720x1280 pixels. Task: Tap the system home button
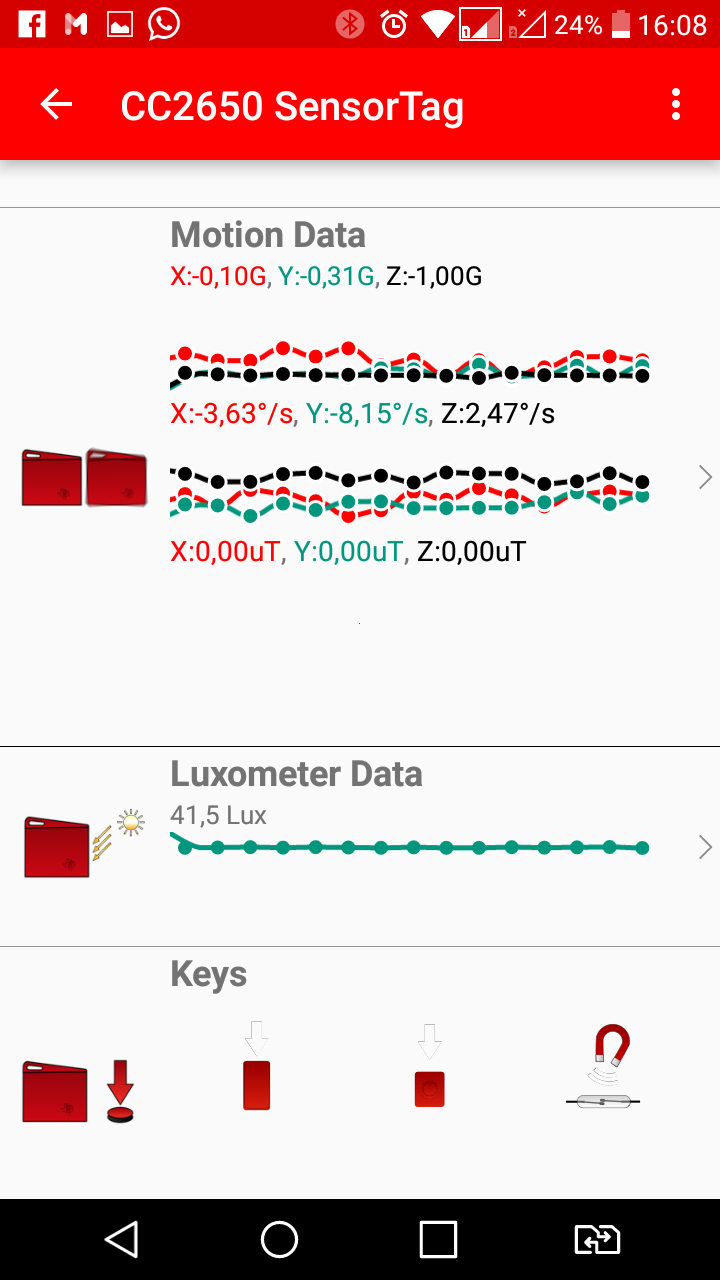click(x=279, y=1239)
